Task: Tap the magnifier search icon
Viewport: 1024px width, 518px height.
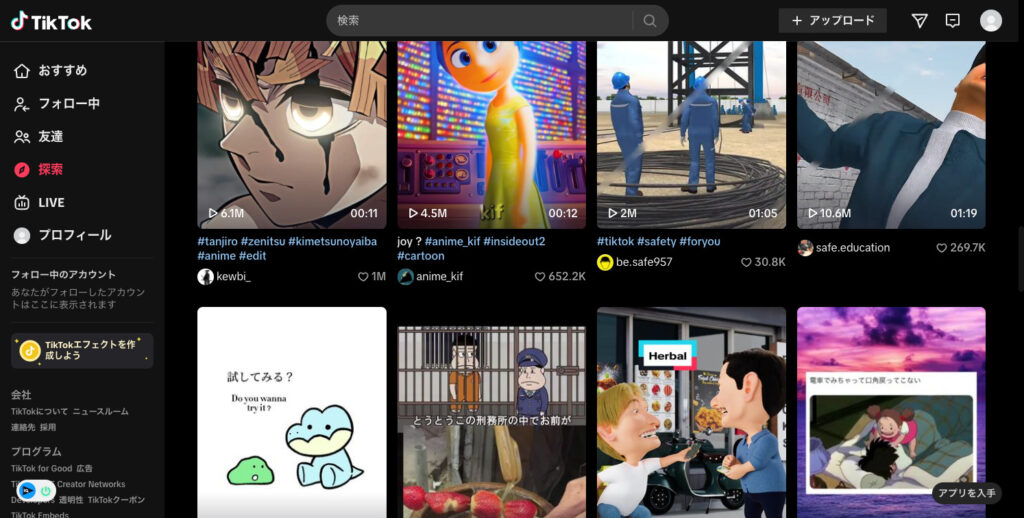Action: coord(650,20)
